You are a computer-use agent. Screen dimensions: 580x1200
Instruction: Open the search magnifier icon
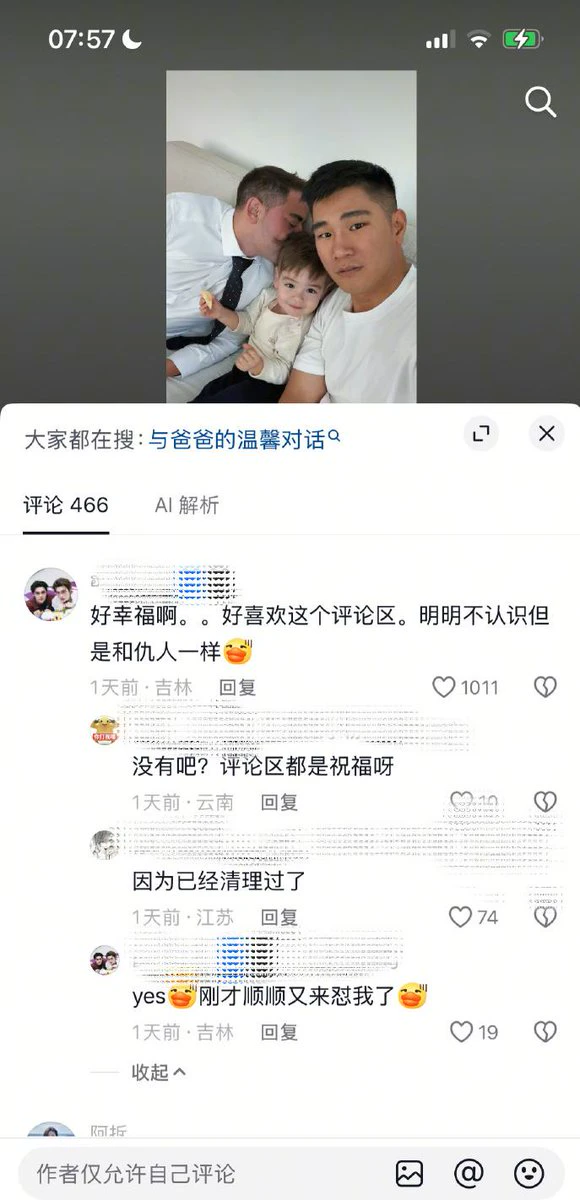click(540, 102)
